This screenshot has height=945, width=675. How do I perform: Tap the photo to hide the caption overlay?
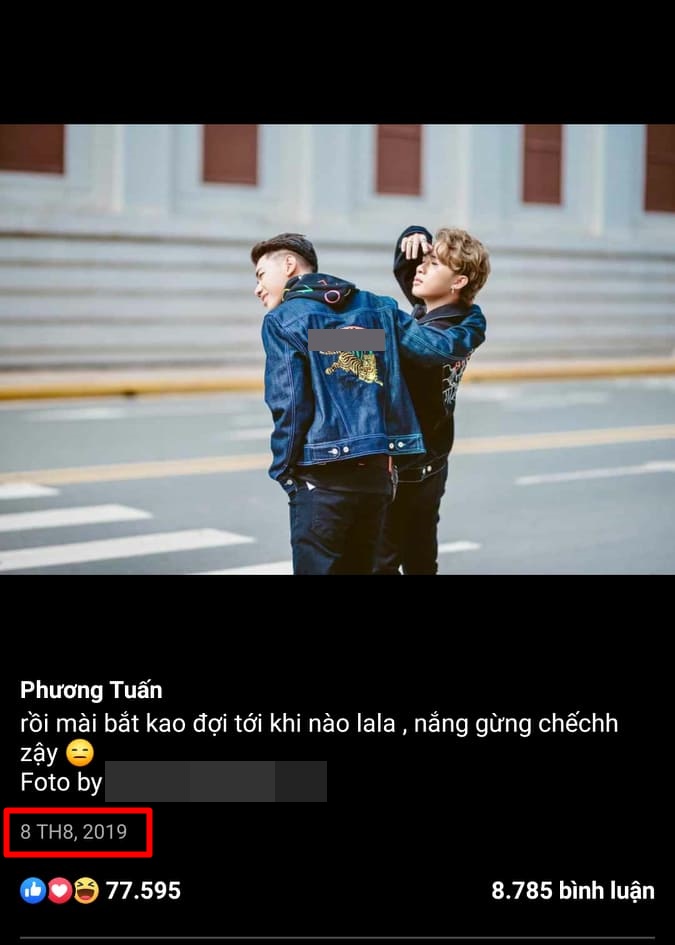coord(337,349)
